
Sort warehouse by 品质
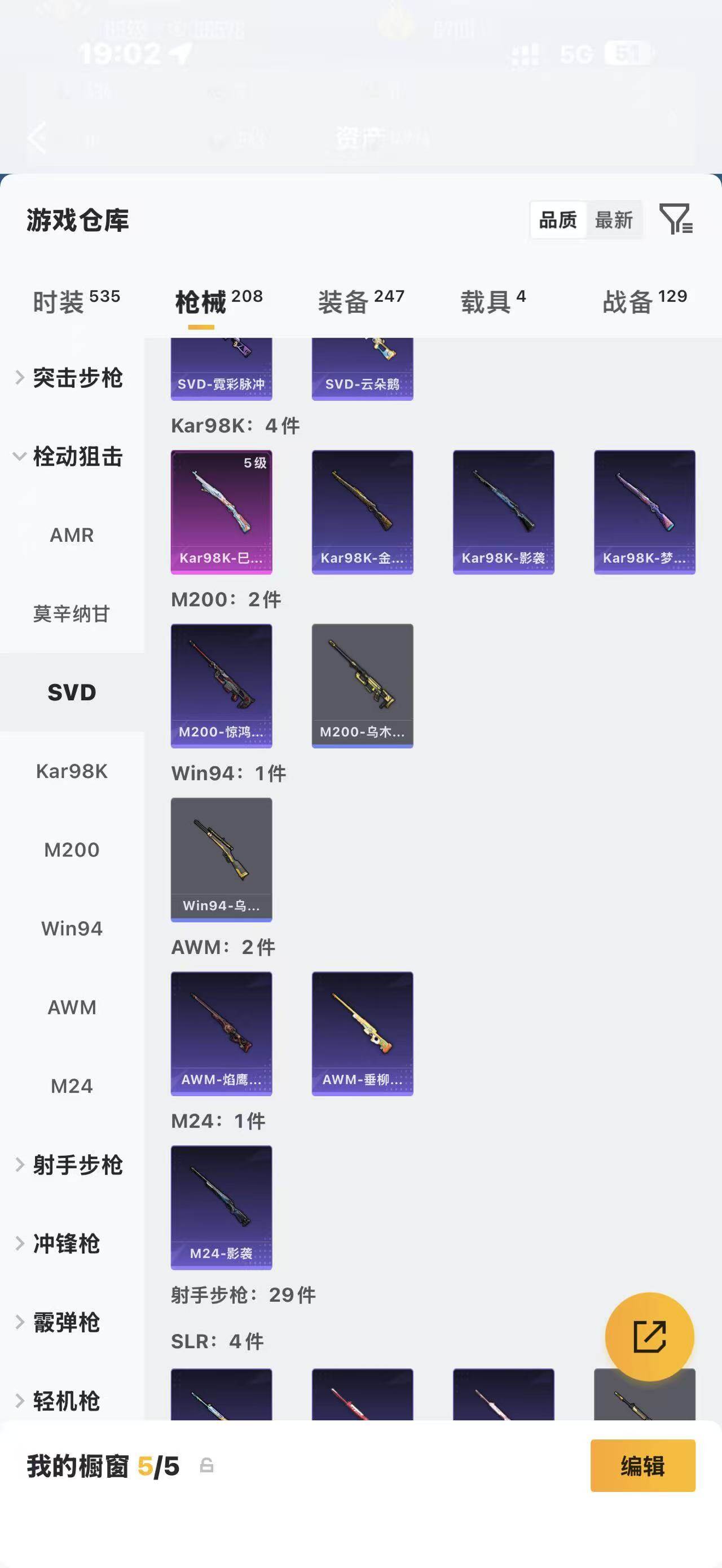[x=558, y=220]
